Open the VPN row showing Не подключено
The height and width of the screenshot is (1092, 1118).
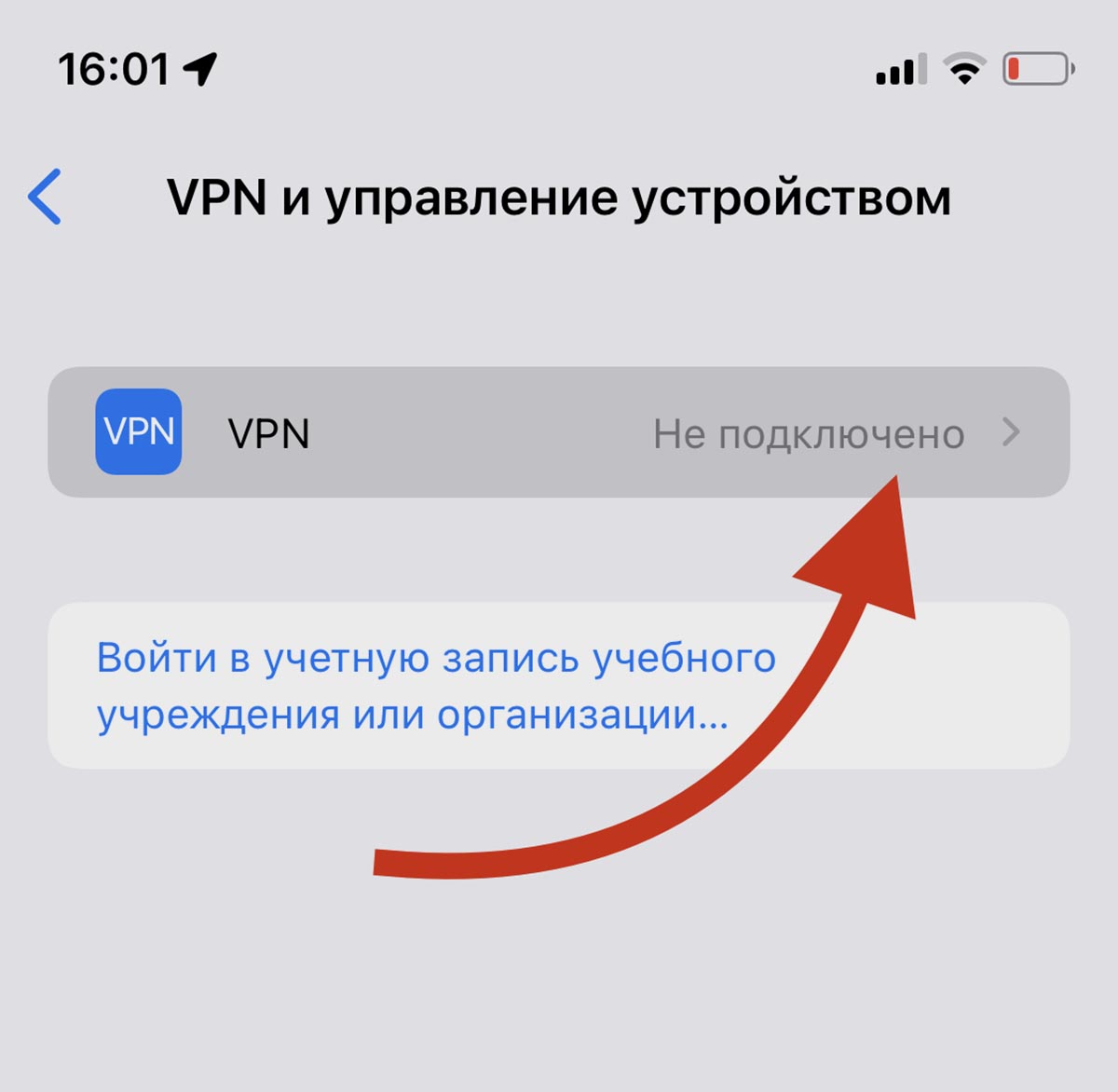(557, 432)
